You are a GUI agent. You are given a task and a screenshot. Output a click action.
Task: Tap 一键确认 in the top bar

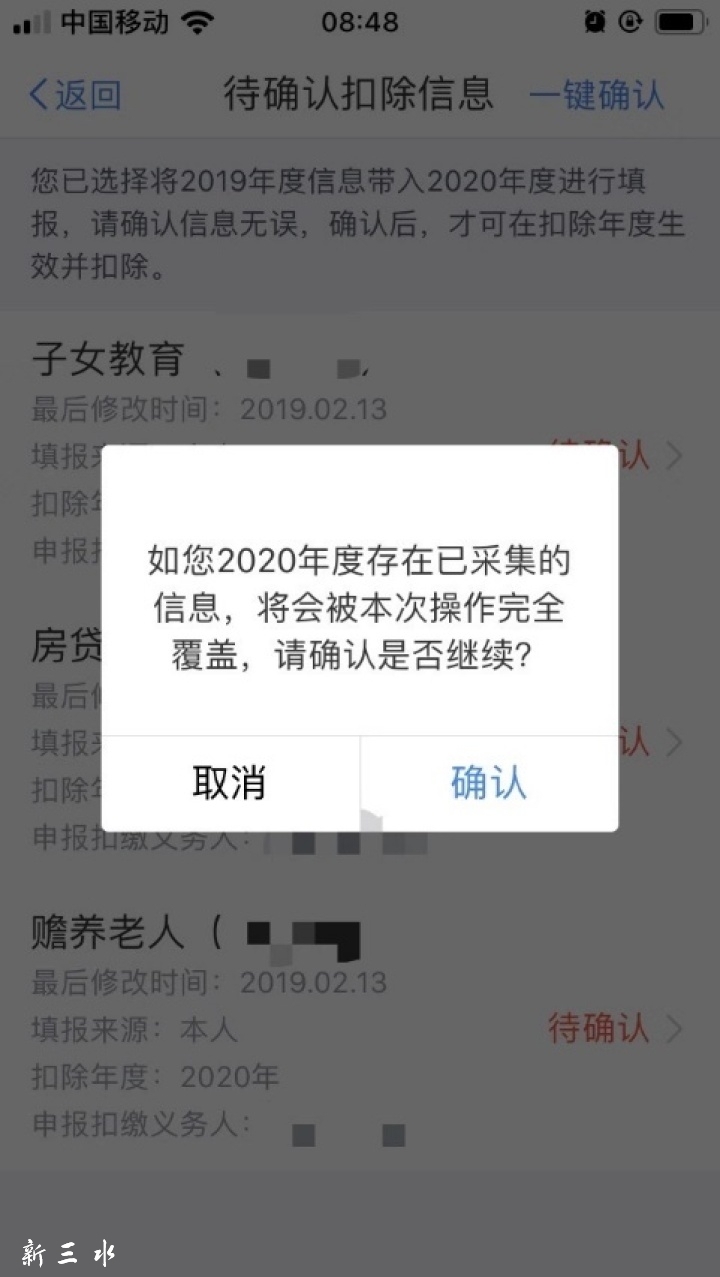[x=597, y=95]
